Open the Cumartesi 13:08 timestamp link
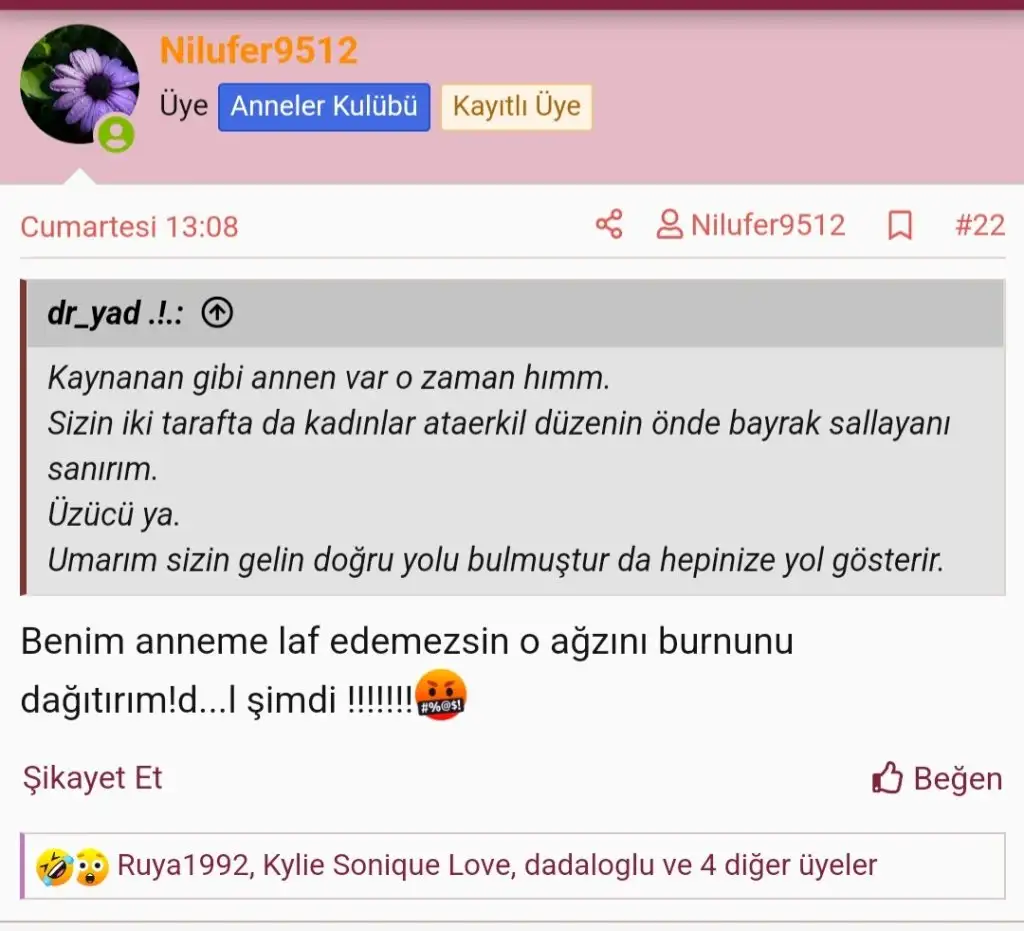The image size is (1024, 931). (130, 226)
